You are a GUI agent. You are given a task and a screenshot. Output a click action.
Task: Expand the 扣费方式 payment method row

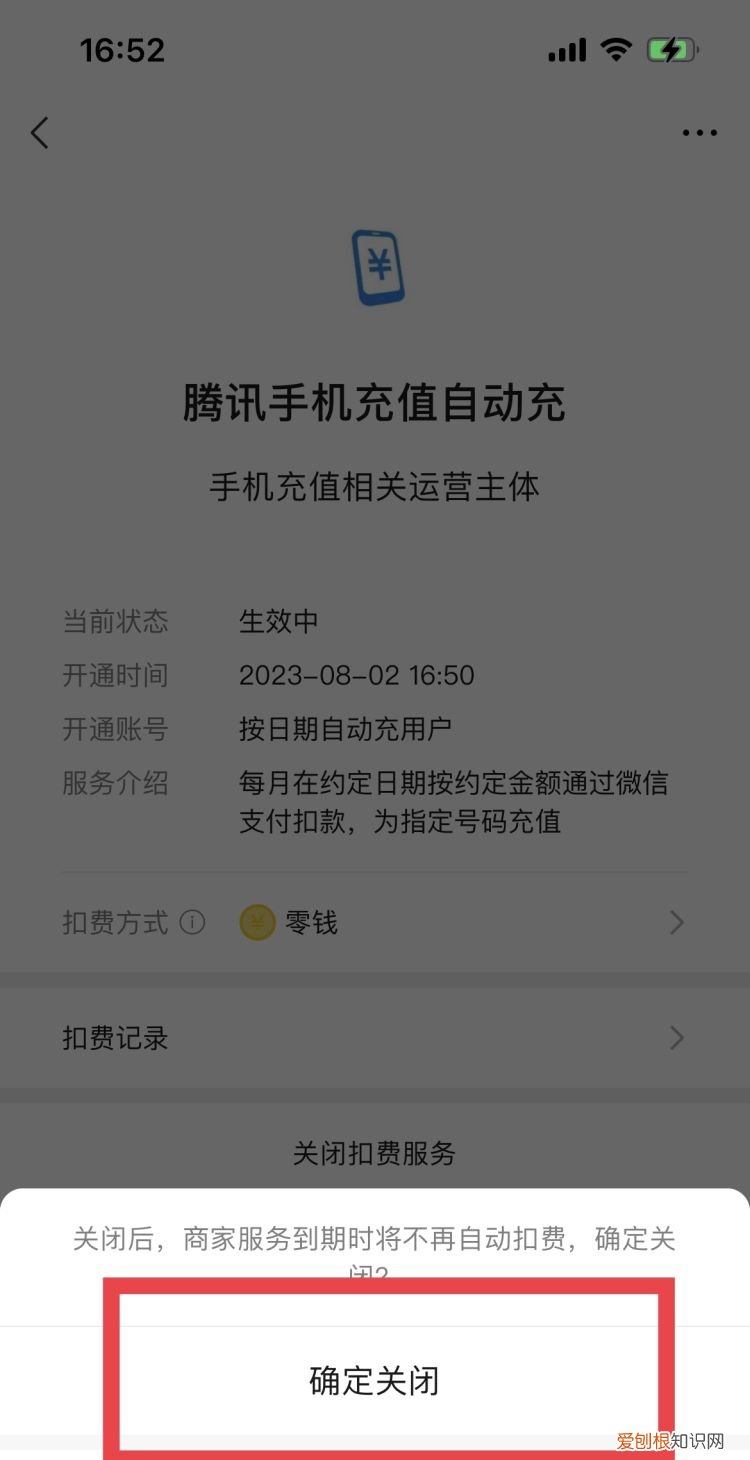tap(375, 922)
